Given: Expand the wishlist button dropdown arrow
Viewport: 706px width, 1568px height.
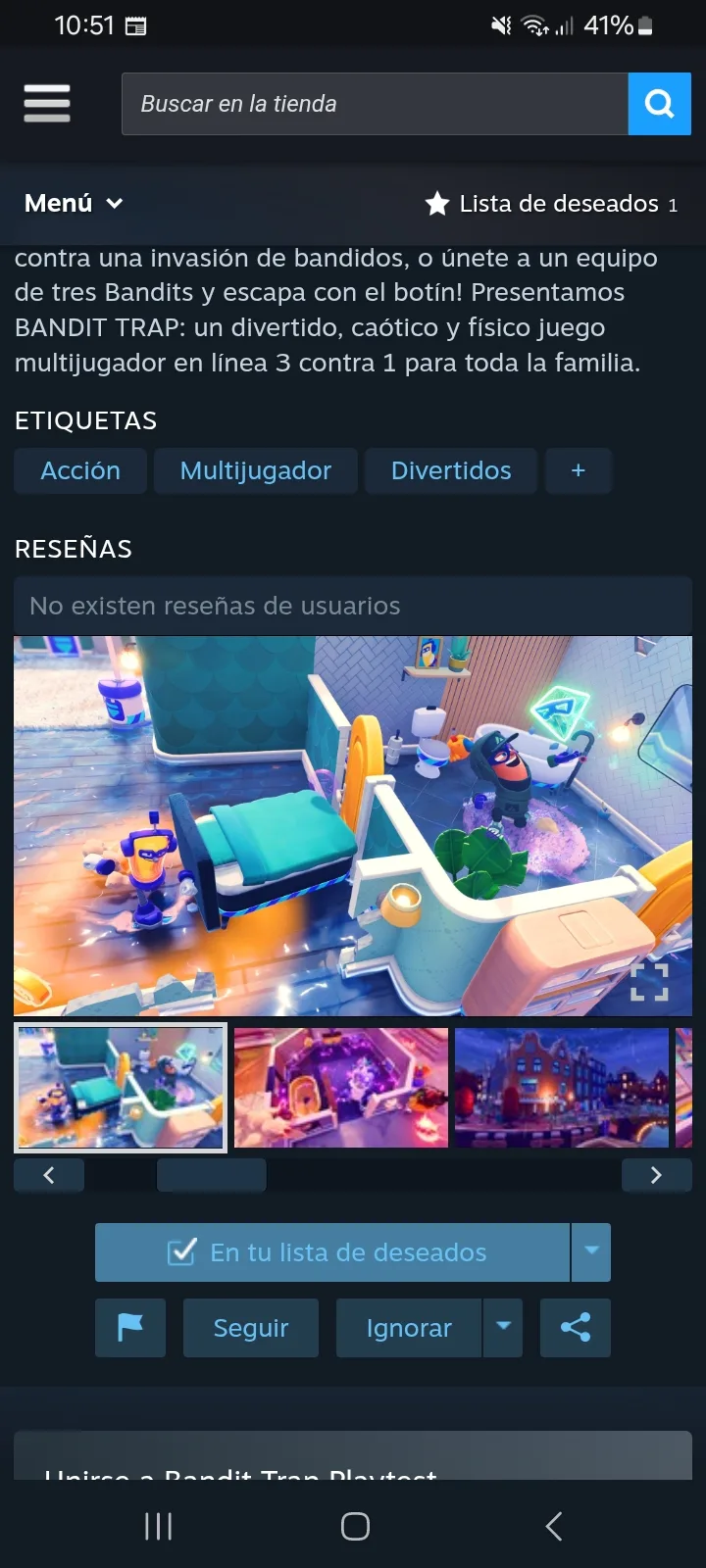Looking at the screenshot, I should (591, 1252).
